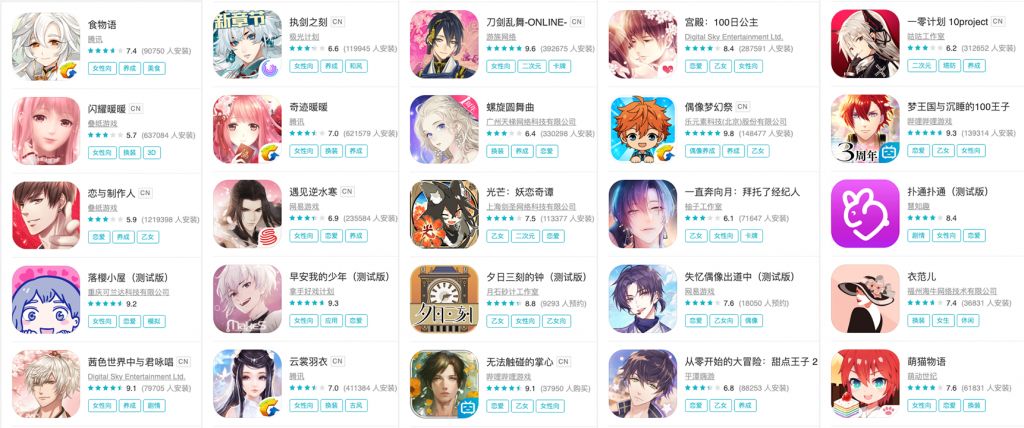Select the 3D tag under 闪耀暖暖

pyautogui.click(x=152, y=151)
